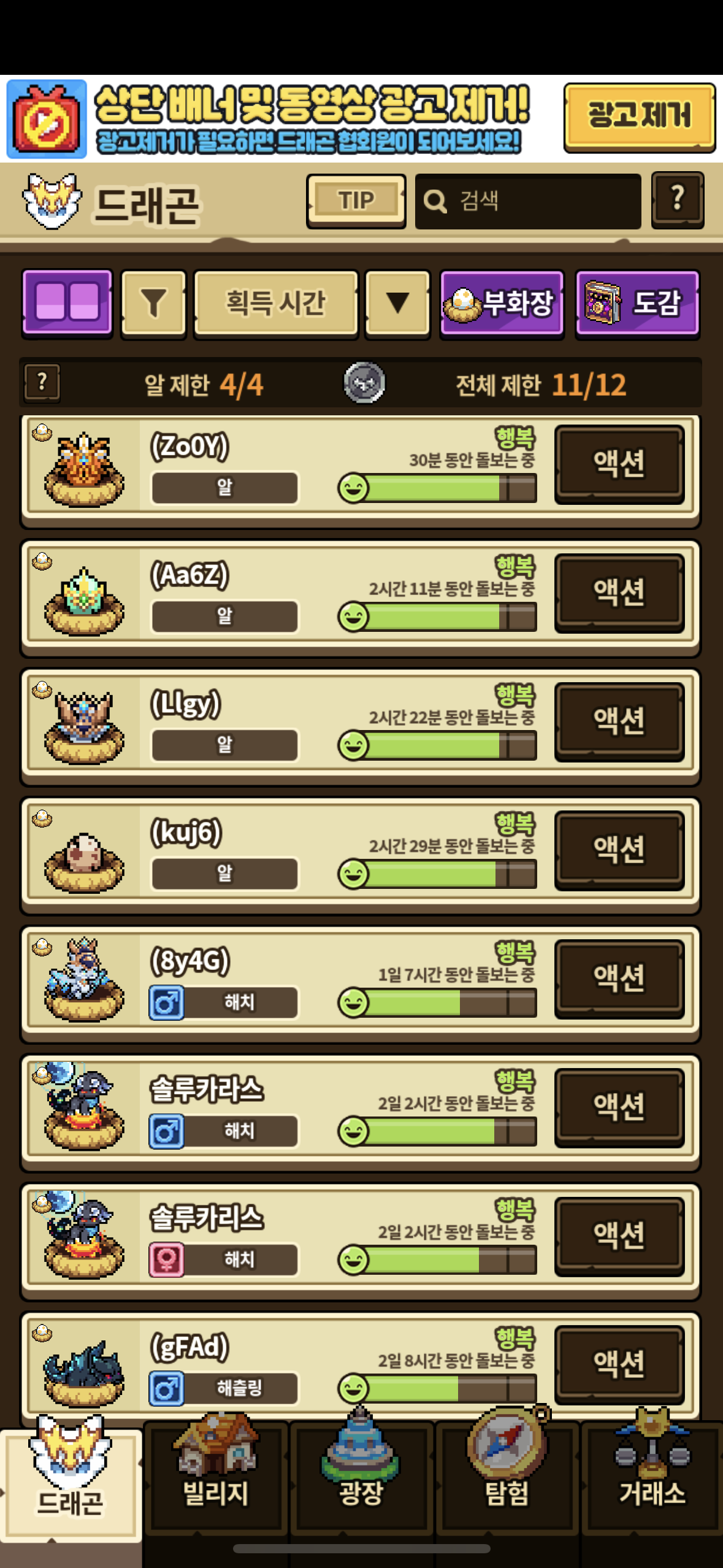
Task: Switch to the 탐험 tab
Action: pos(507,1478)
